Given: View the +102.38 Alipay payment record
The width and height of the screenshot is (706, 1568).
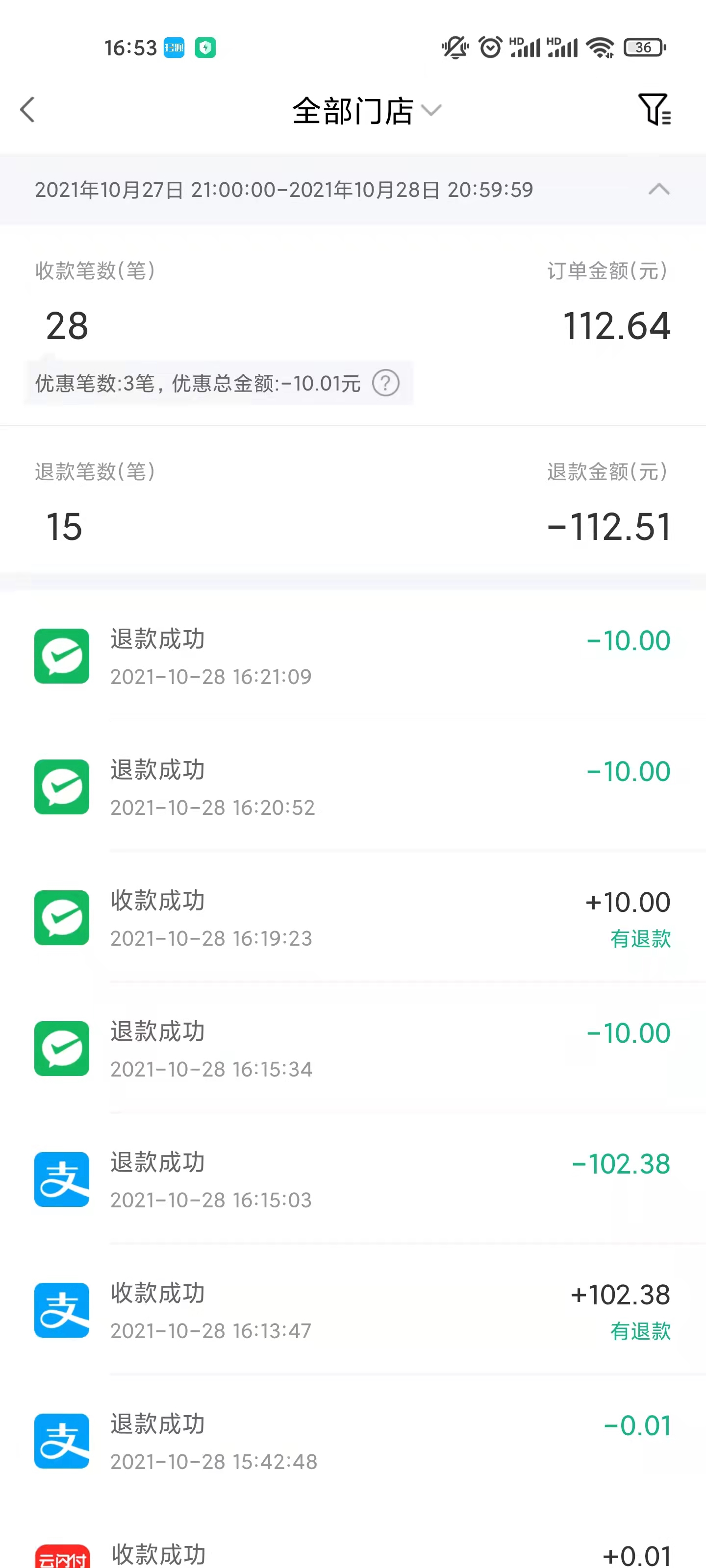Looking at the screenshot, I should [x=352, y=1311].
